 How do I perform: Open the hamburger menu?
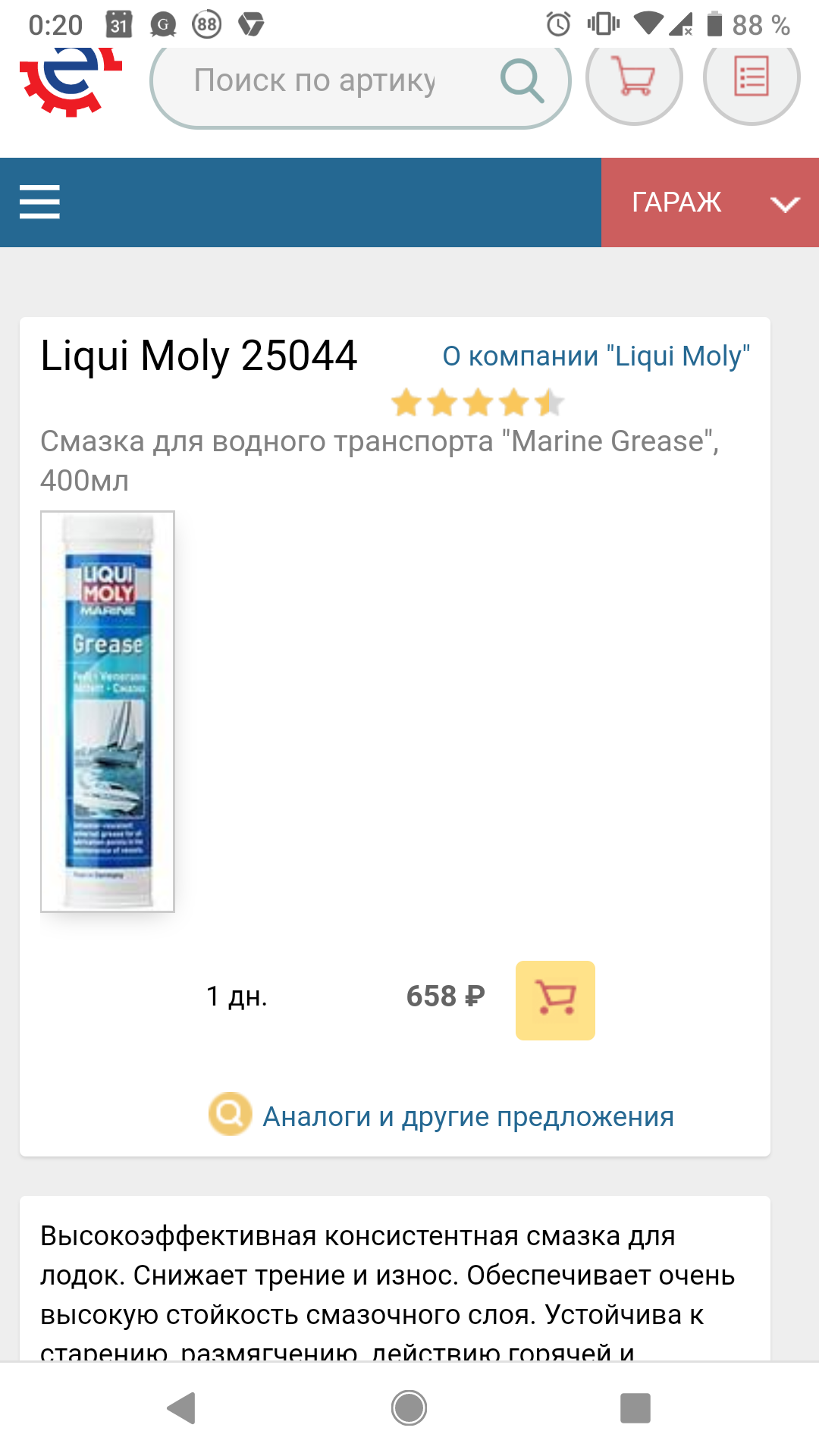[x=39, y=202]
